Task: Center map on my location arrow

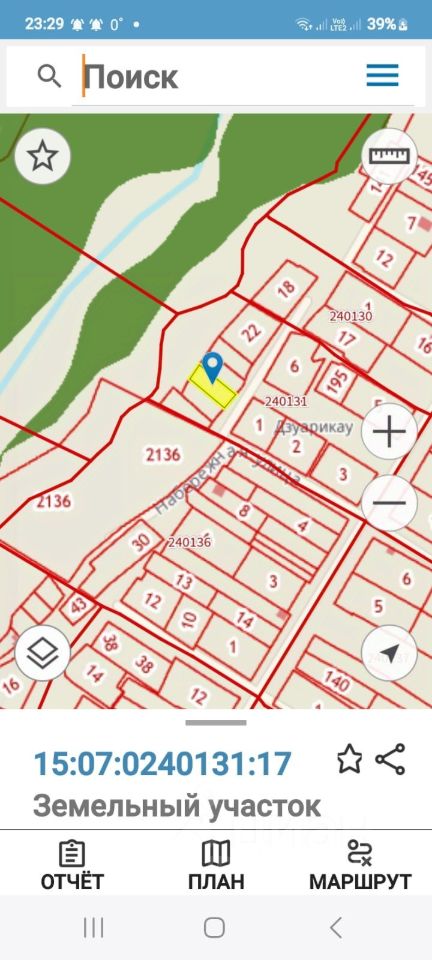Action: point(389,653)
